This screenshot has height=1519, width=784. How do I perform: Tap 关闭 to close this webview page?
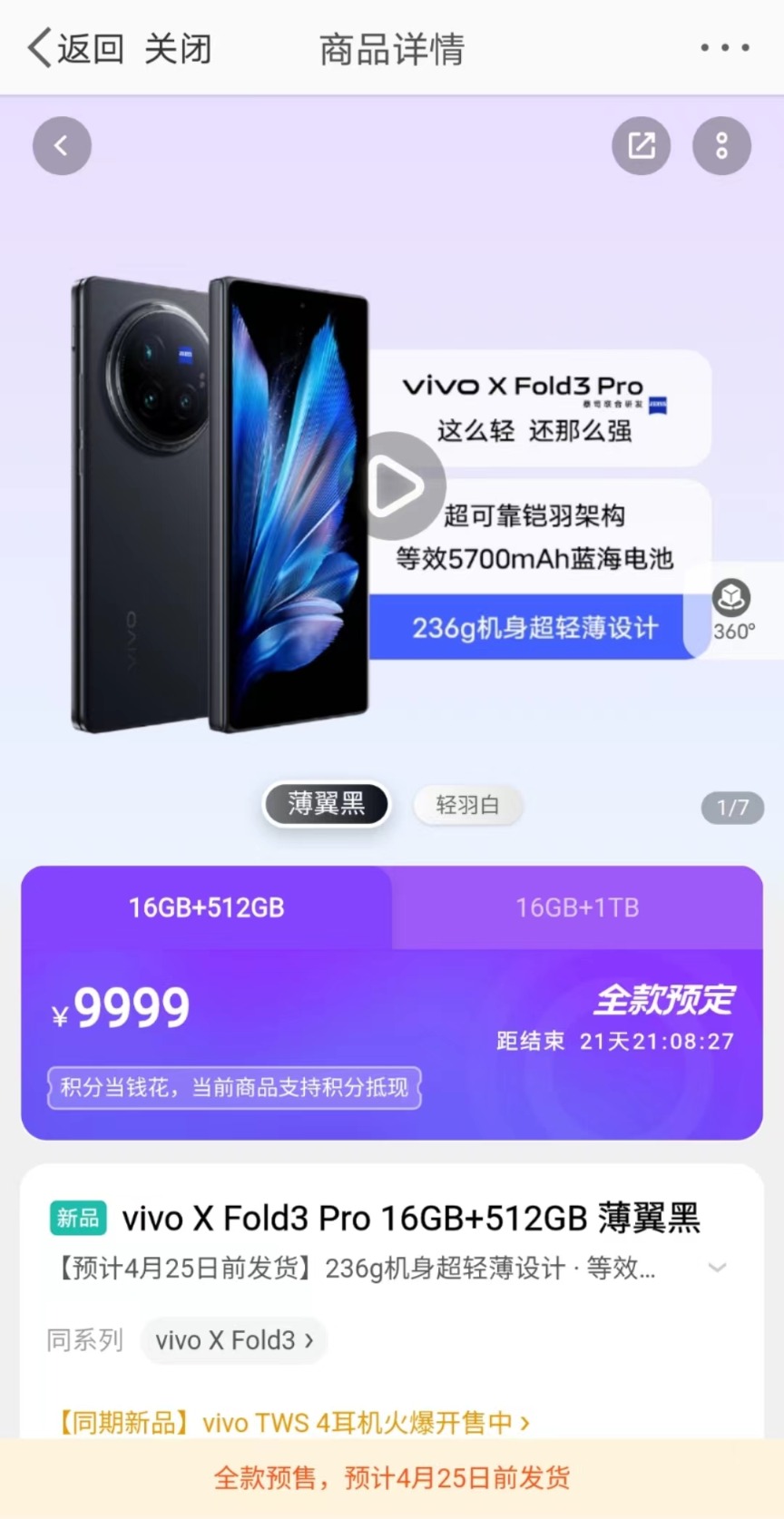point(178,48)
